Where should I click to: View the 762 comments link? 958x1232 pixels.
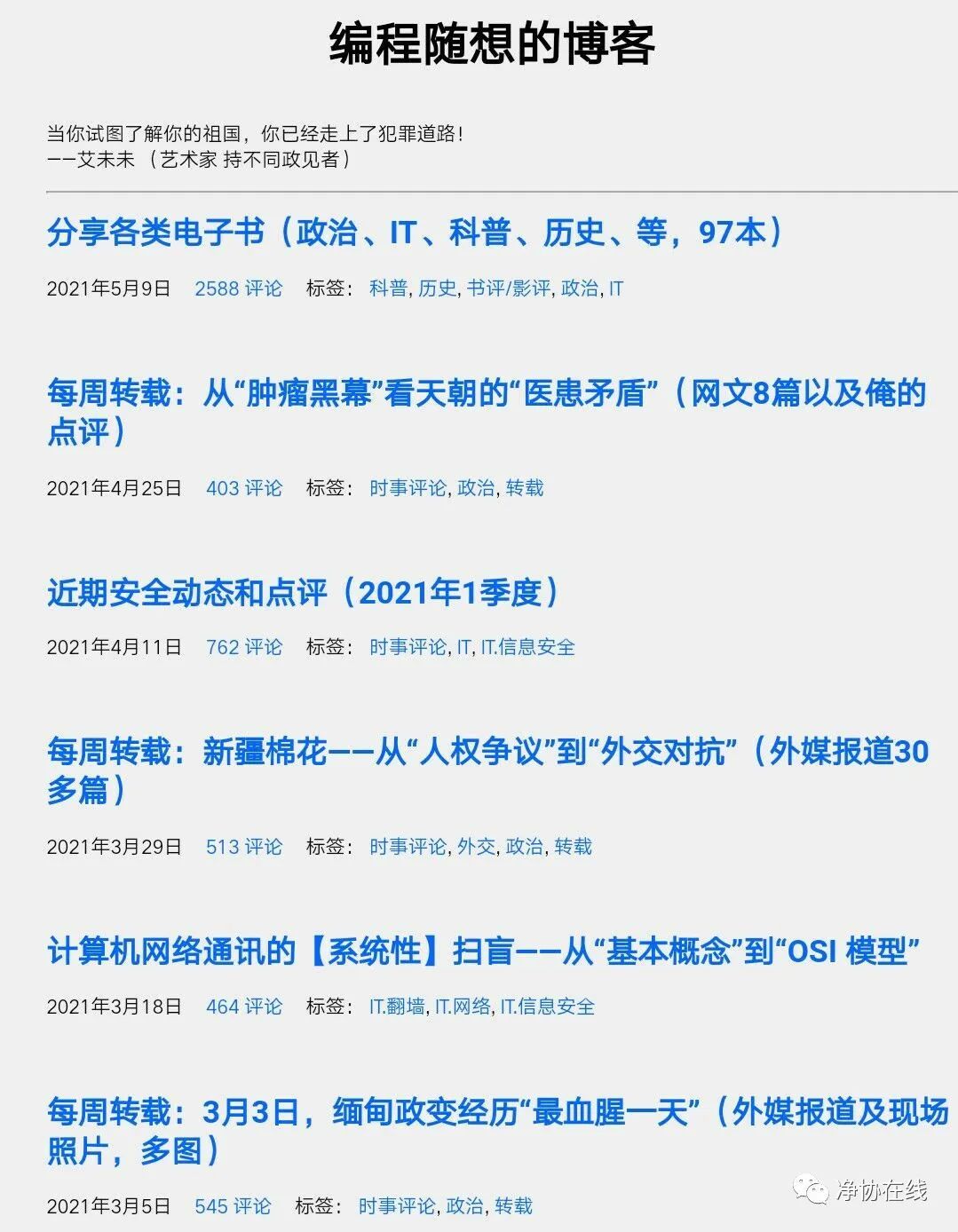(244, 648)
